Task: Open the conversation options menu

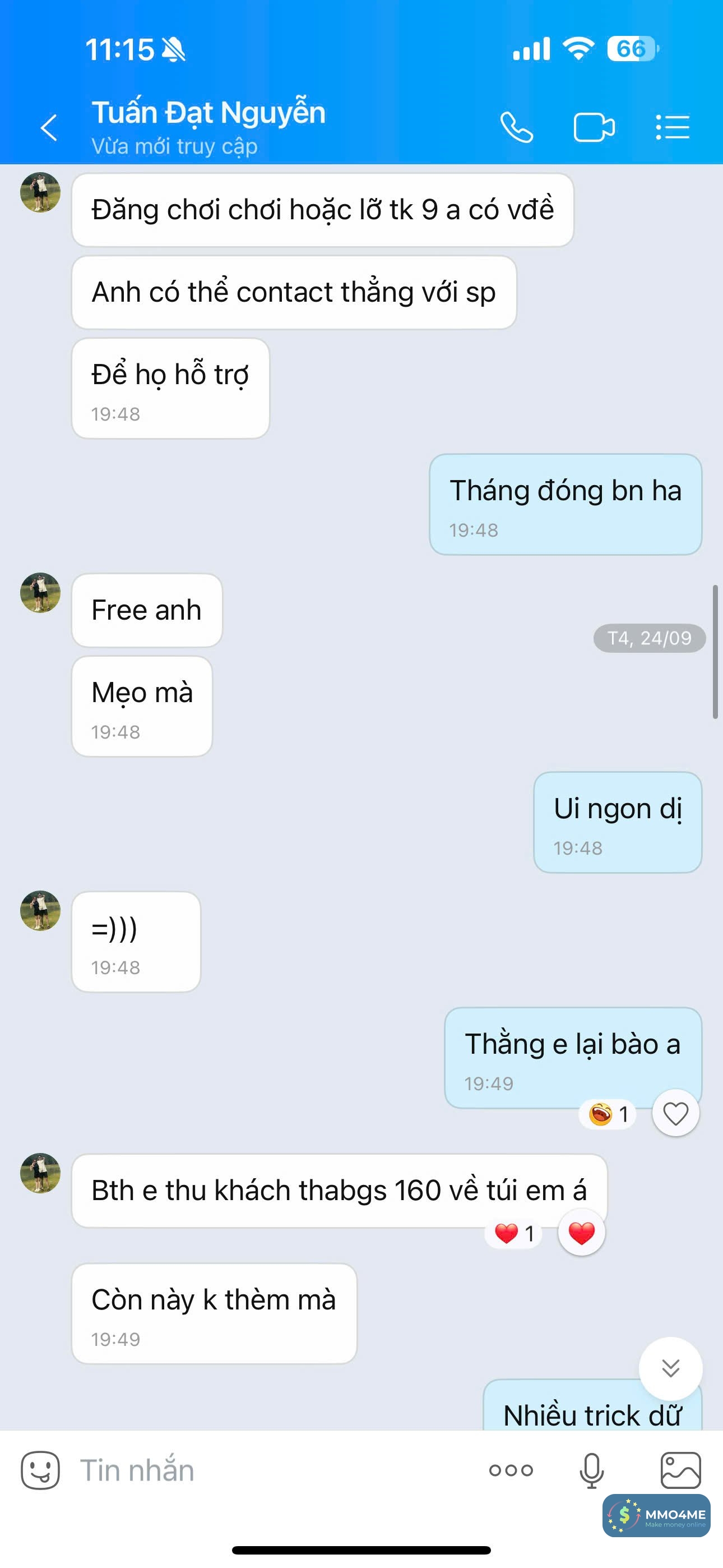Action: tap(673, 128)
